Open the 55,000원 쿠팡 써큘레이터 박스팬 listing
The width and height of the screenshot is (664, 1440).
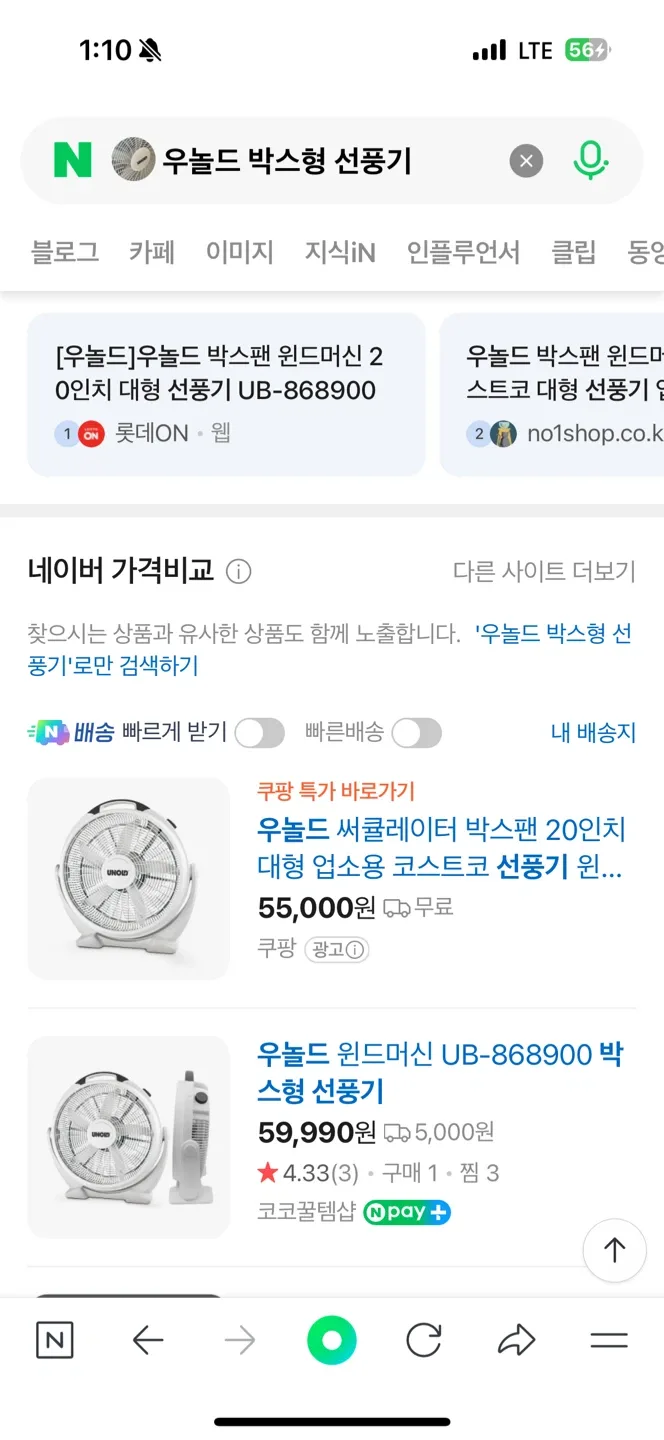point(441,848)
